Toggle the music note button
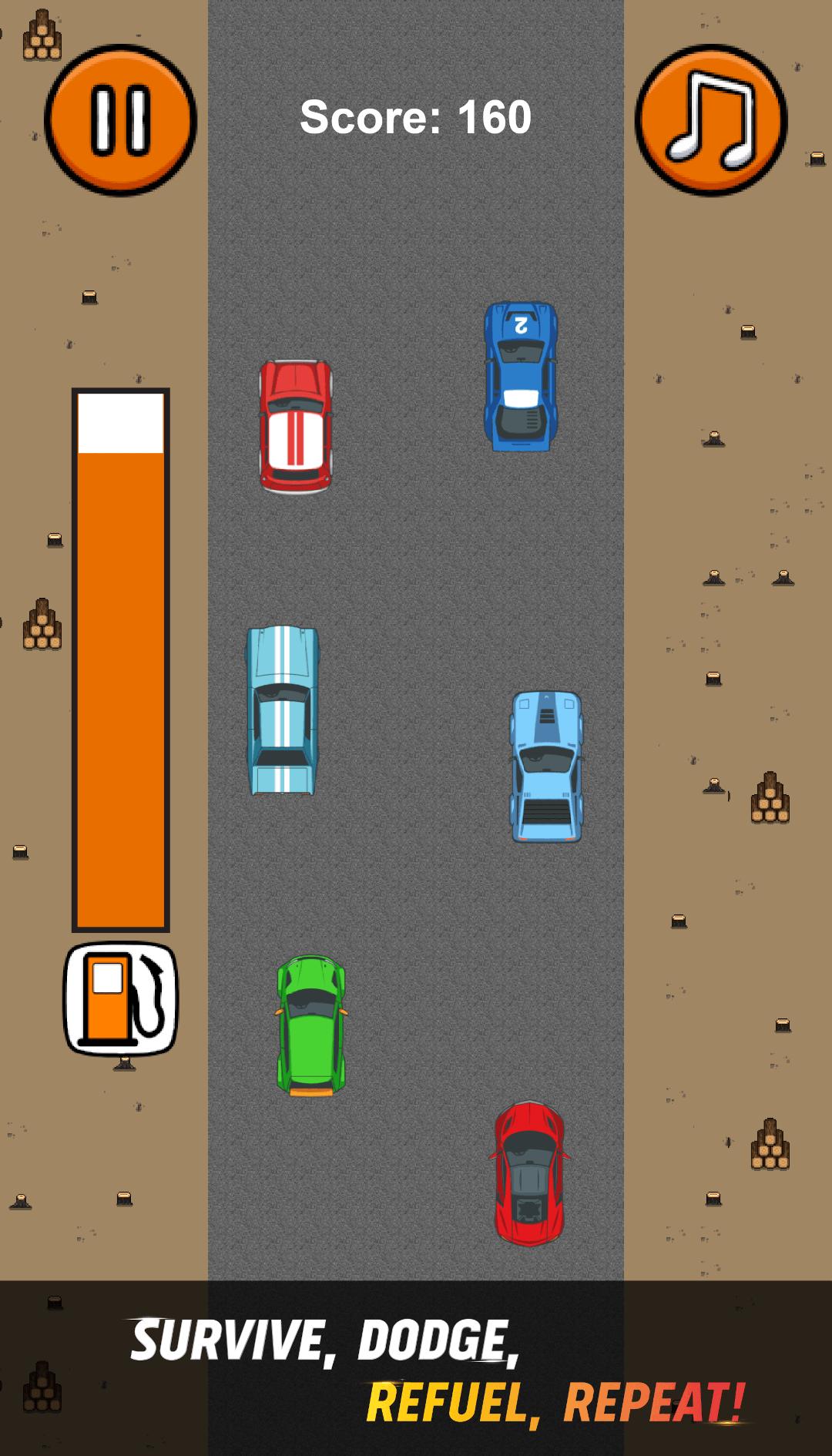Image resolution: width=832 pixels, height=1456 pixels. click(711, 120)
